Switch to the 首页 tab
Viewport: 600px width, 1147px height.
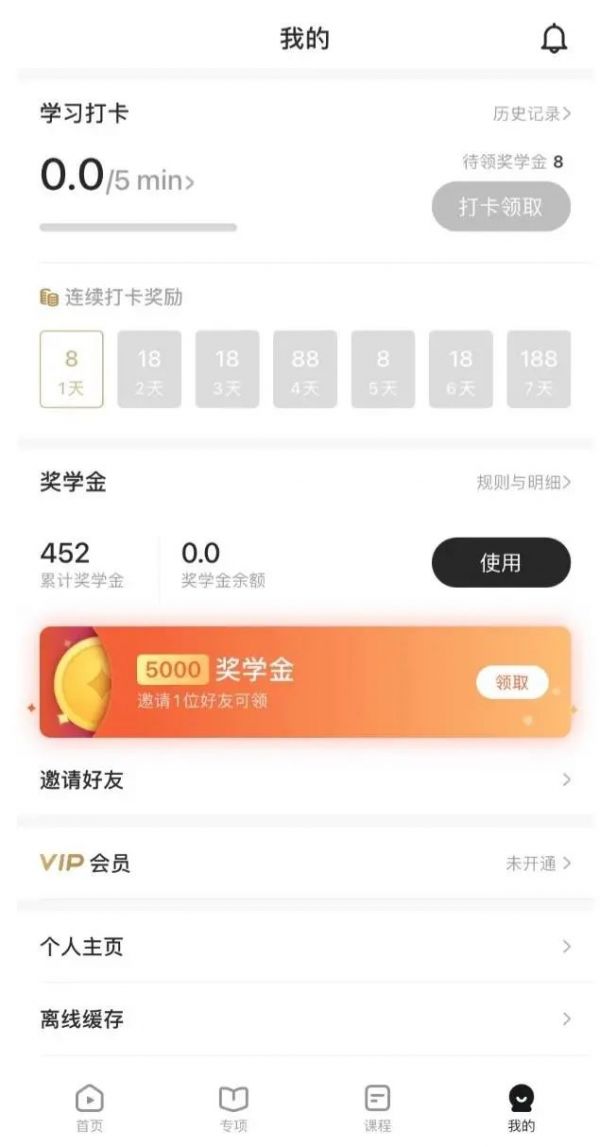click(x=89, y=1108)
